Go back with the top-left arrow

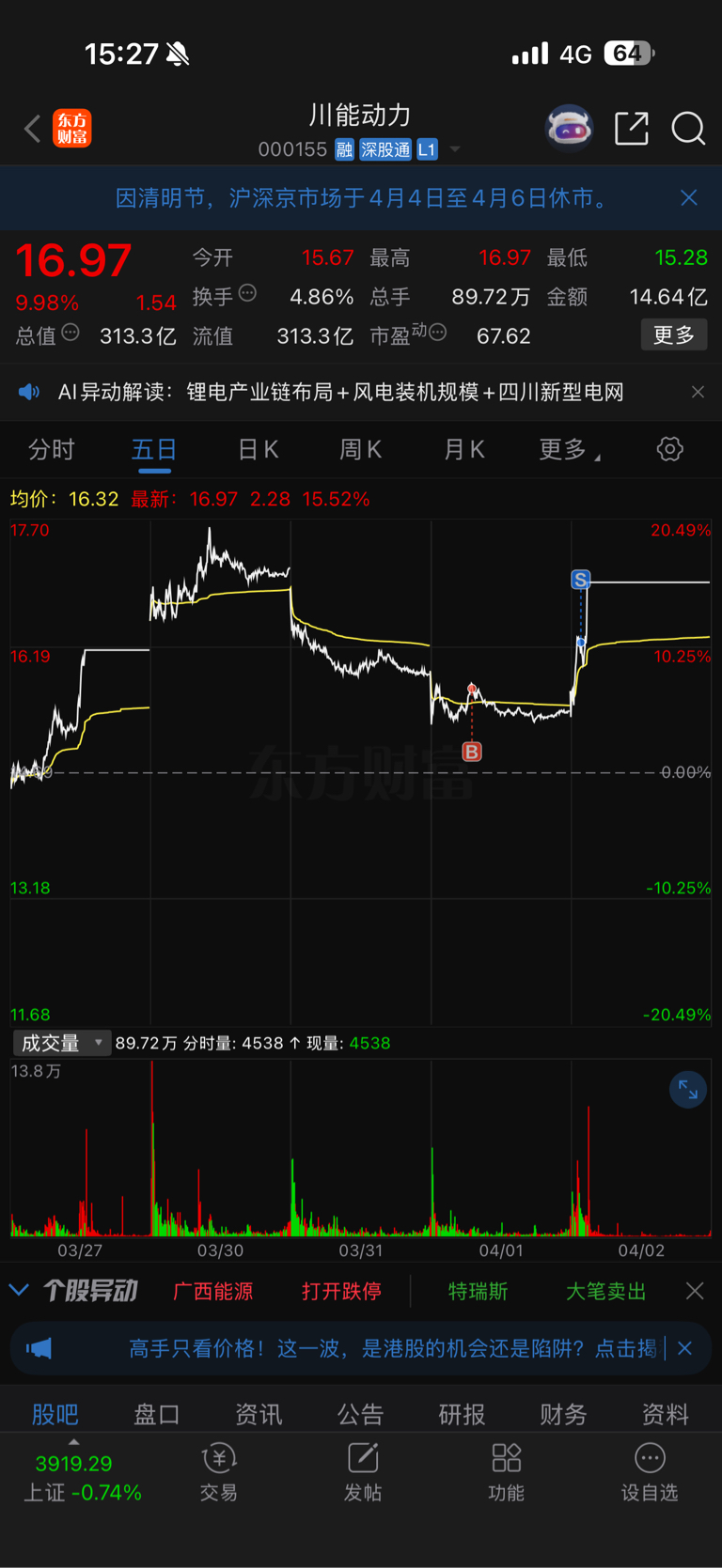point(33,129)
